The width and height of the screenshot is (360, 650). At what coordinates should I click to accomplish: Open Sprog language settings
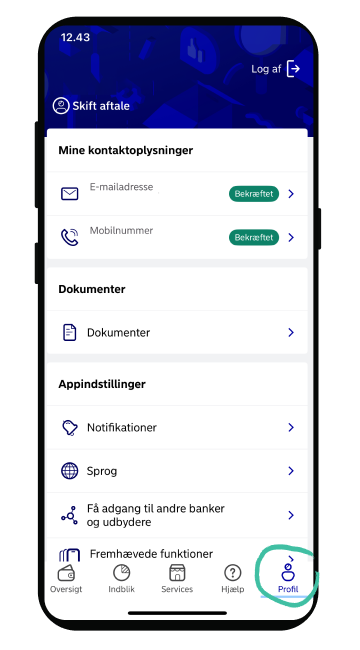click(177, 471)
